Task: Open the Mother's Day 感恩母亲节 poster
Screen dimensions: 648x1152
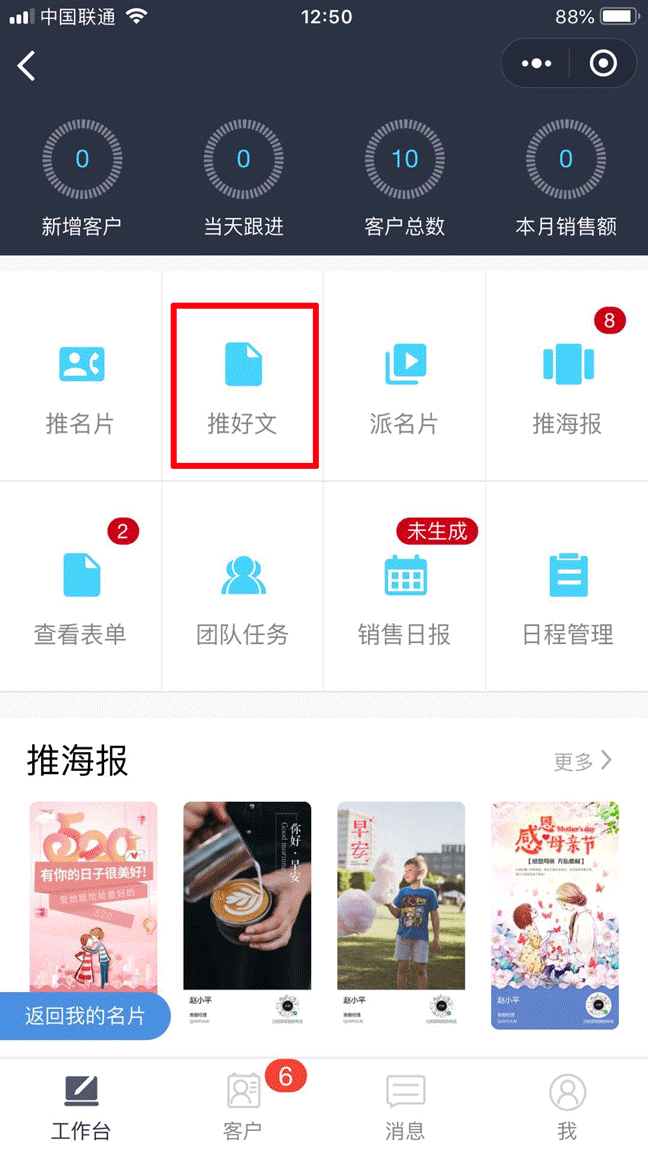Action: [x=555, y=900]
